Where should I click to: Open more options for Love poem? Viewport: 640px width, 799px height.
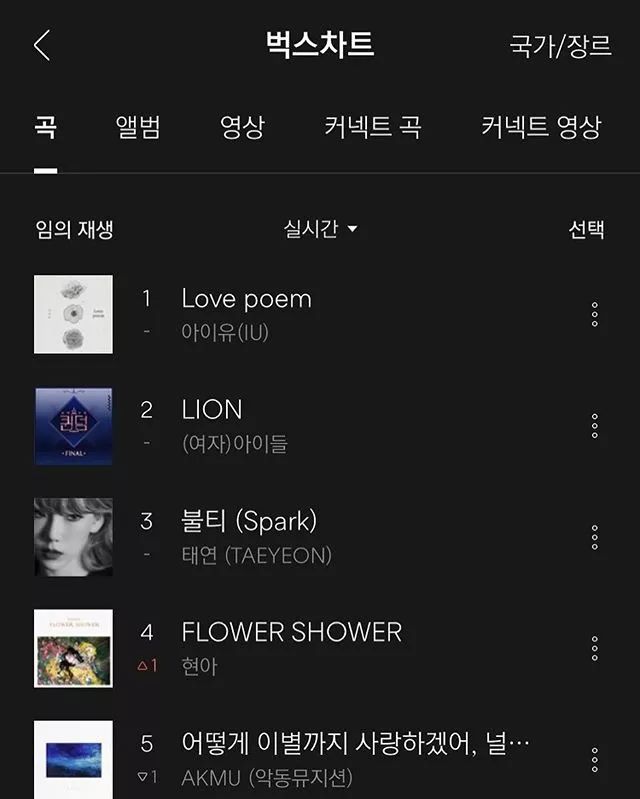594,315
